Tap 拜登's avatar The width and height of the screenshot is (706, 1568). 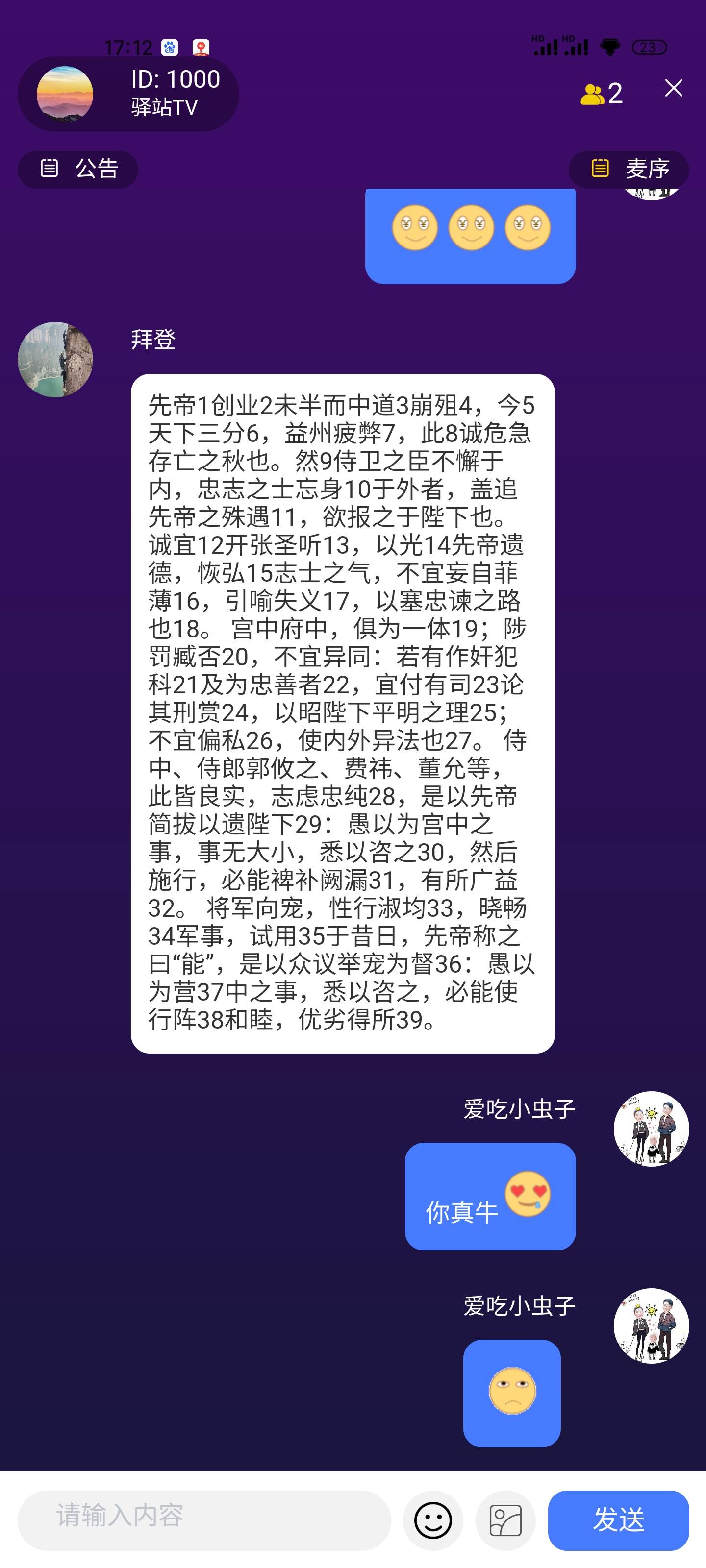tap(55, 360)
